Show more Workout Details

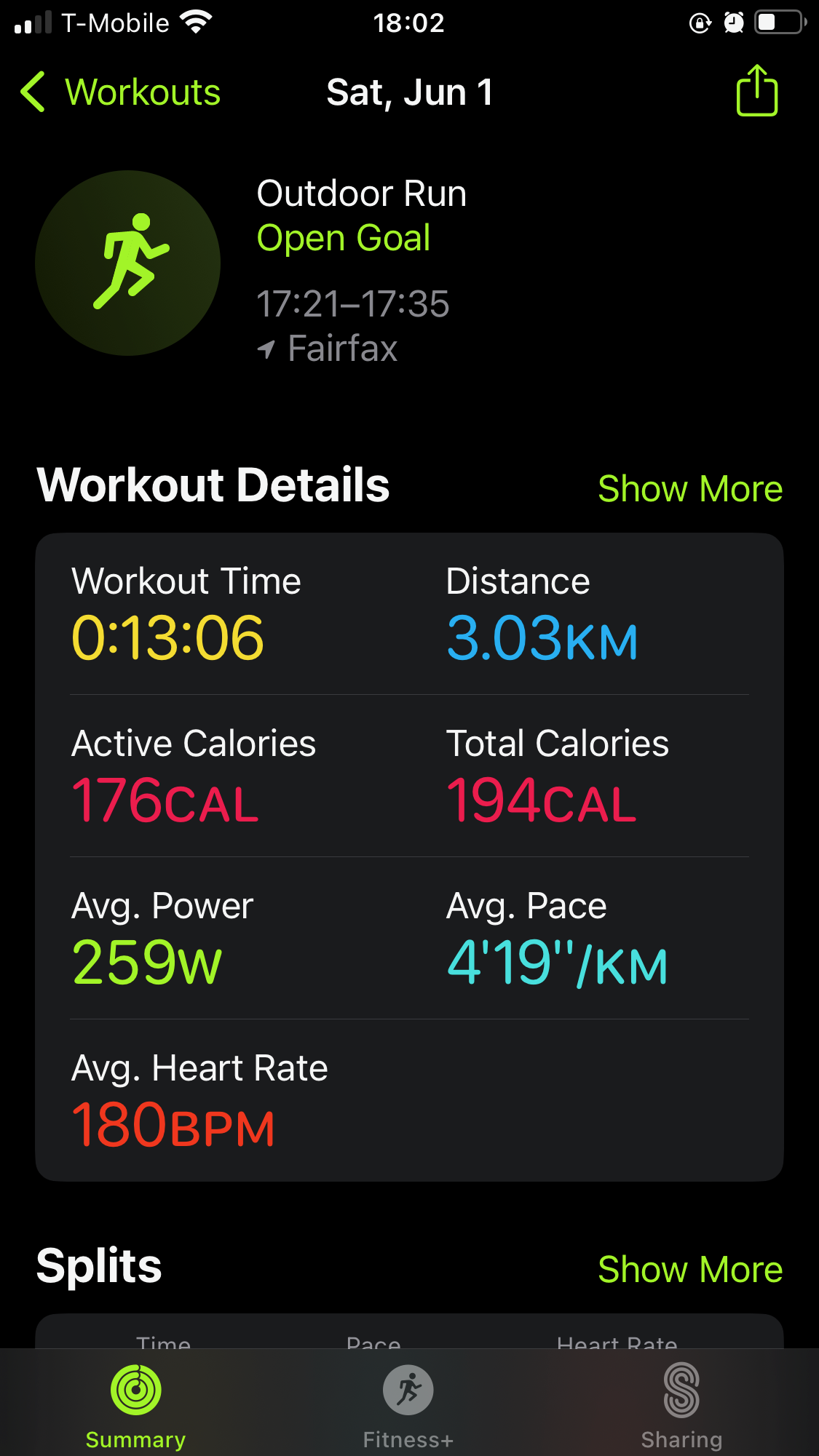tap(690, 488)
